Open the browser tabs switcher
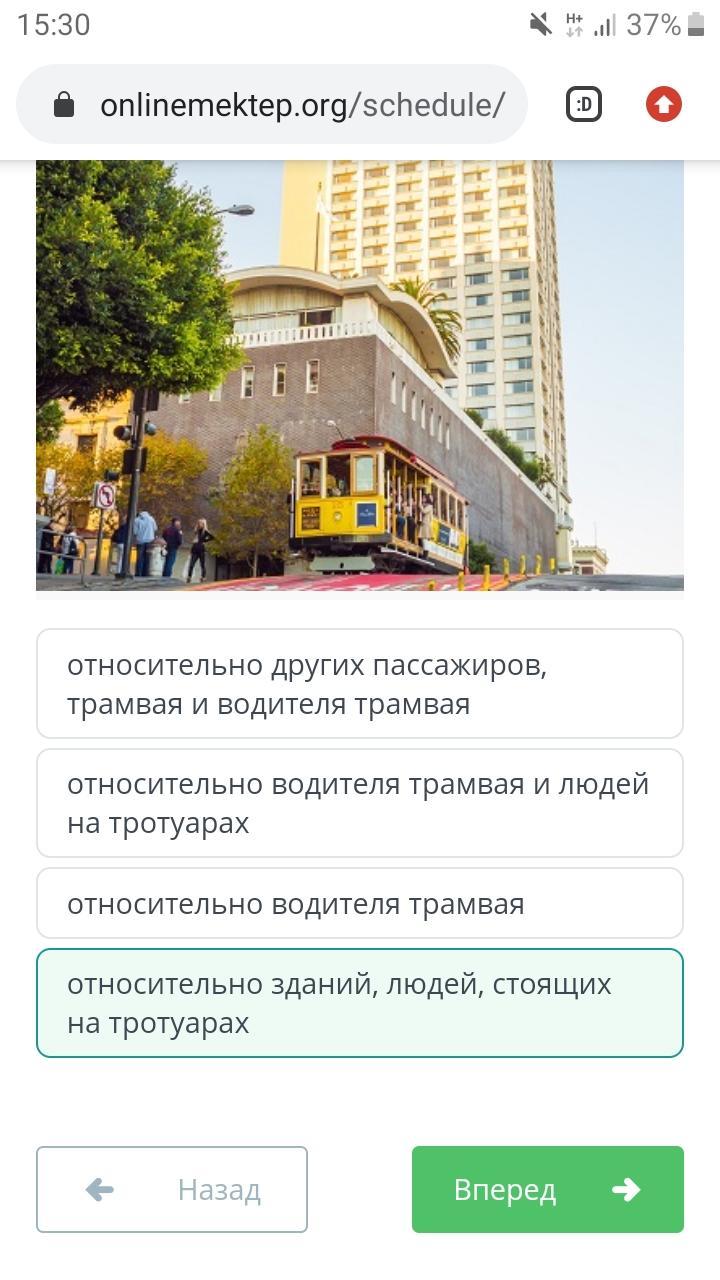The image size is (720, 1280). click(x=584, y=104)
